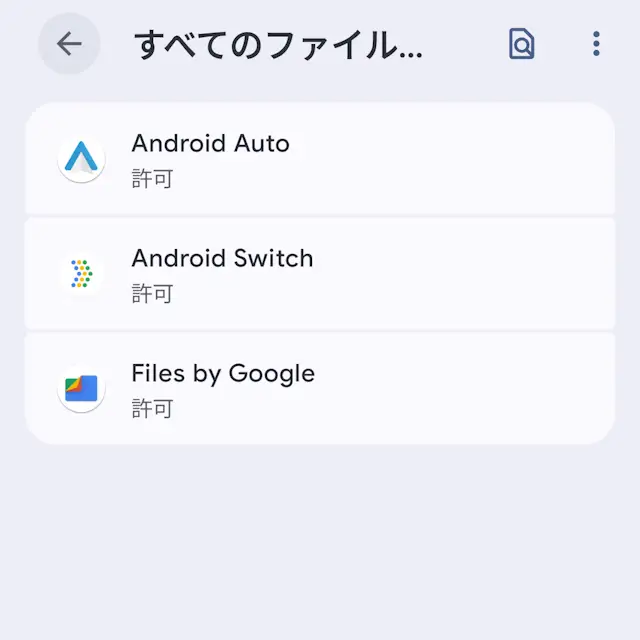Select the Android Switch row

[x=320, y=274]
